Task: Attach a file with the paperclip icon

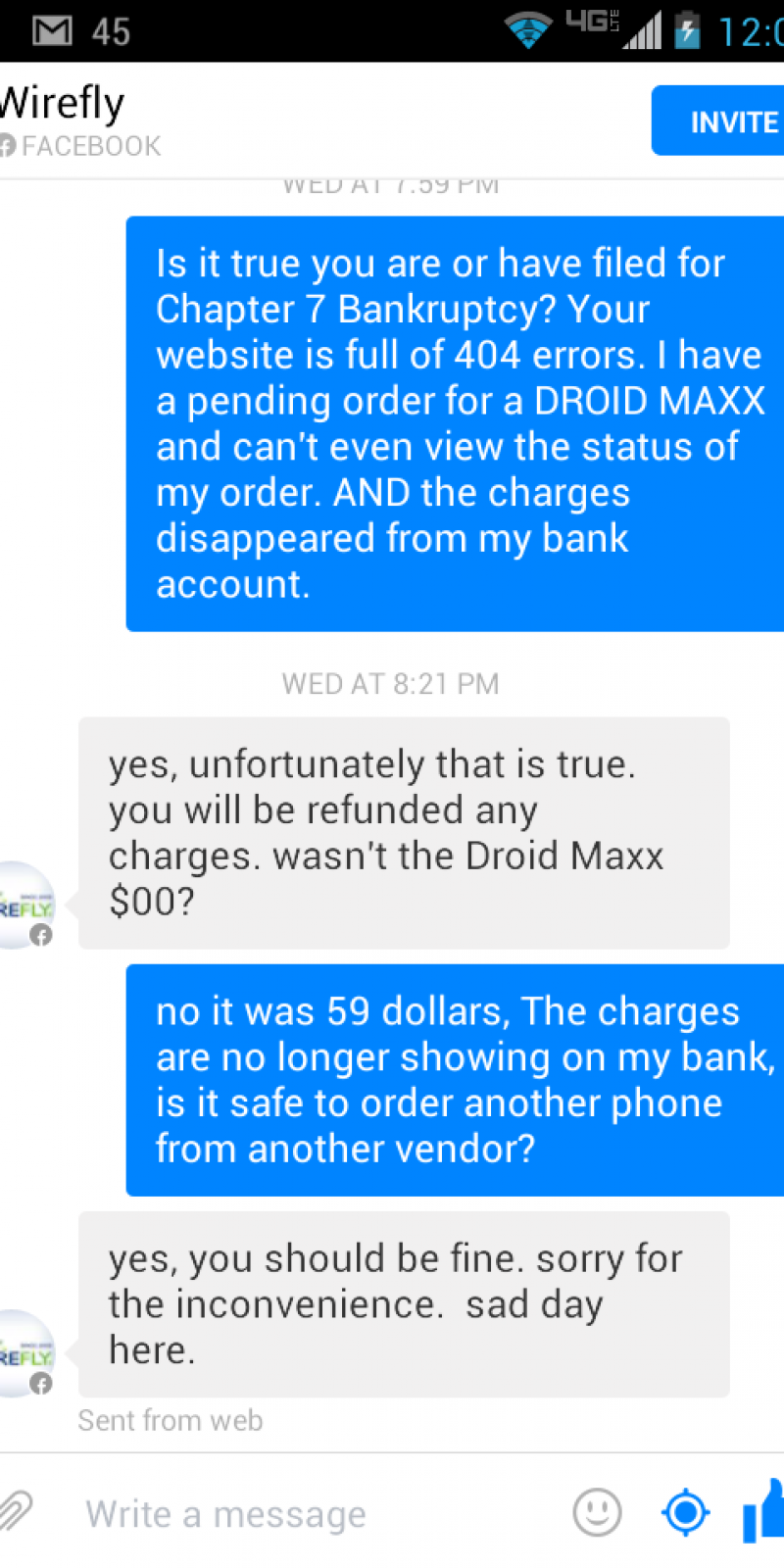Action: pos(16,1513)
